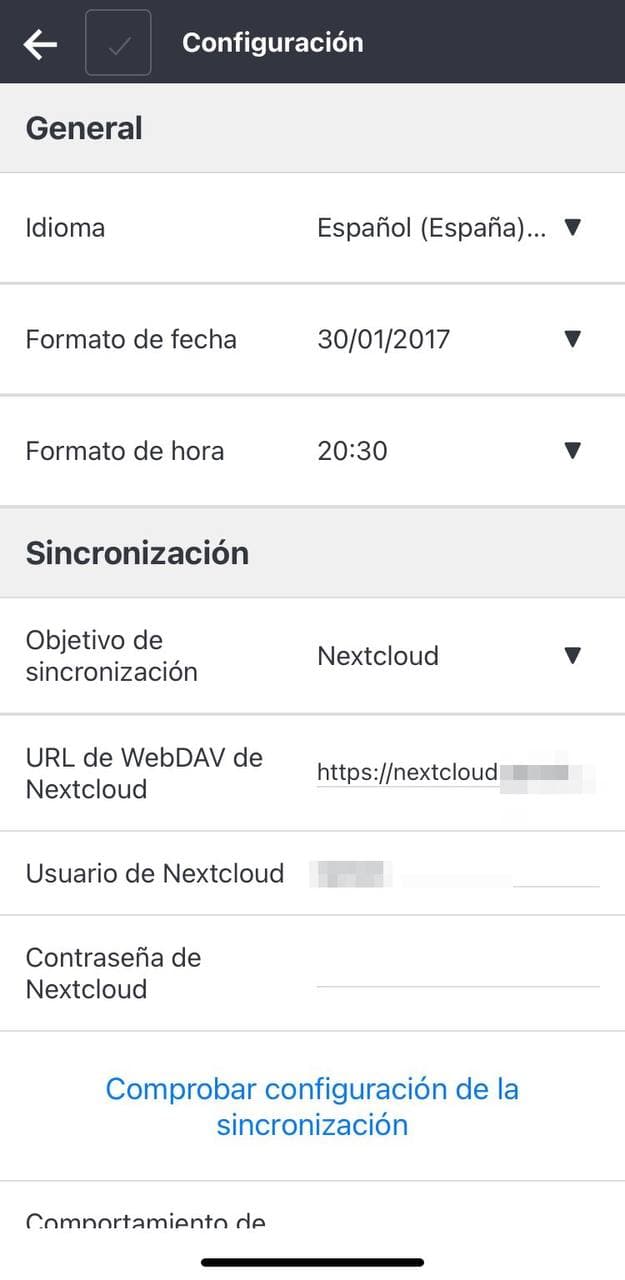
Task: Change the Formato de fecha dropdown
Action: click(448, 339)
